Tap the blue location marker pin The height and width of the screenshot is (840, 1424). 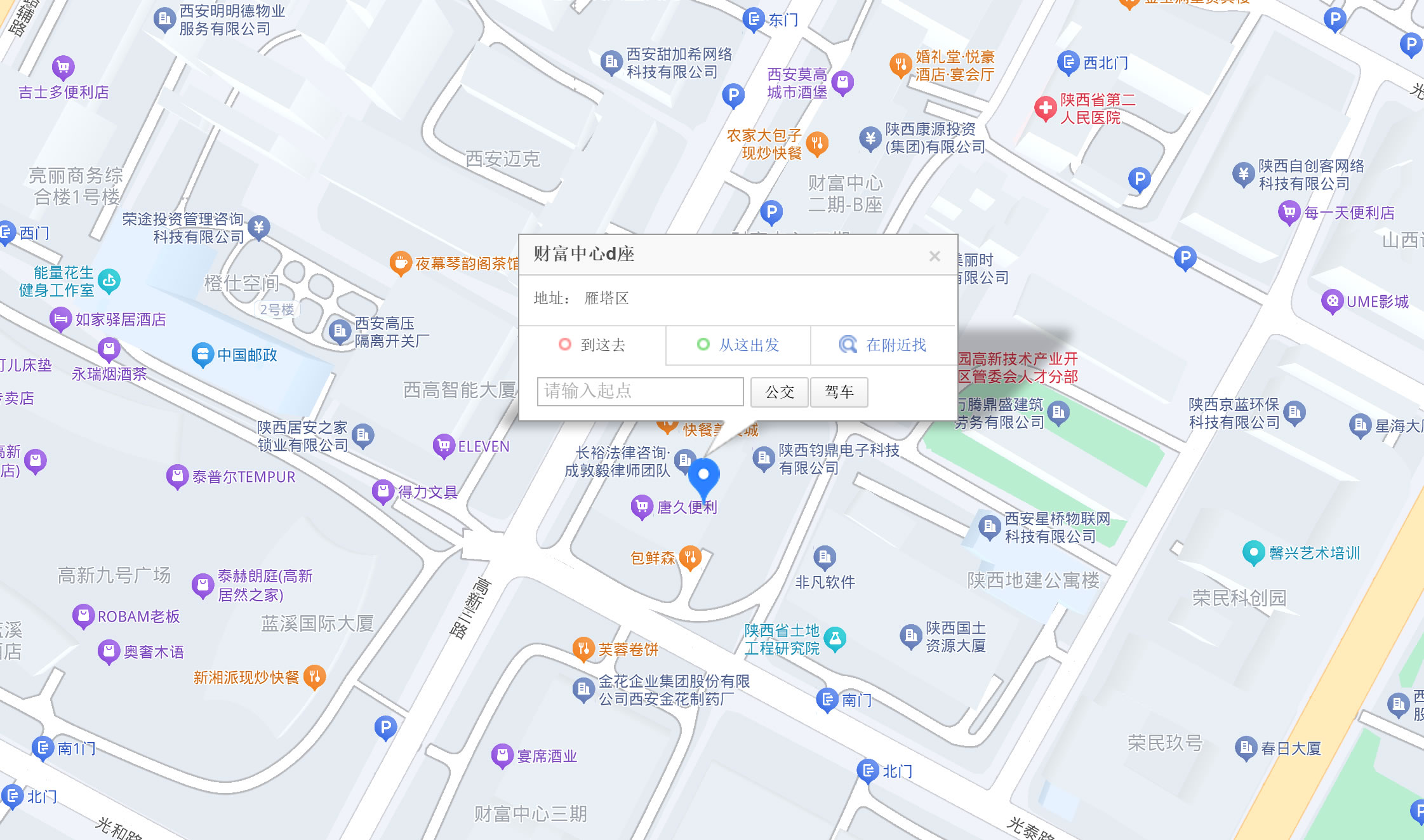[703, 477]
